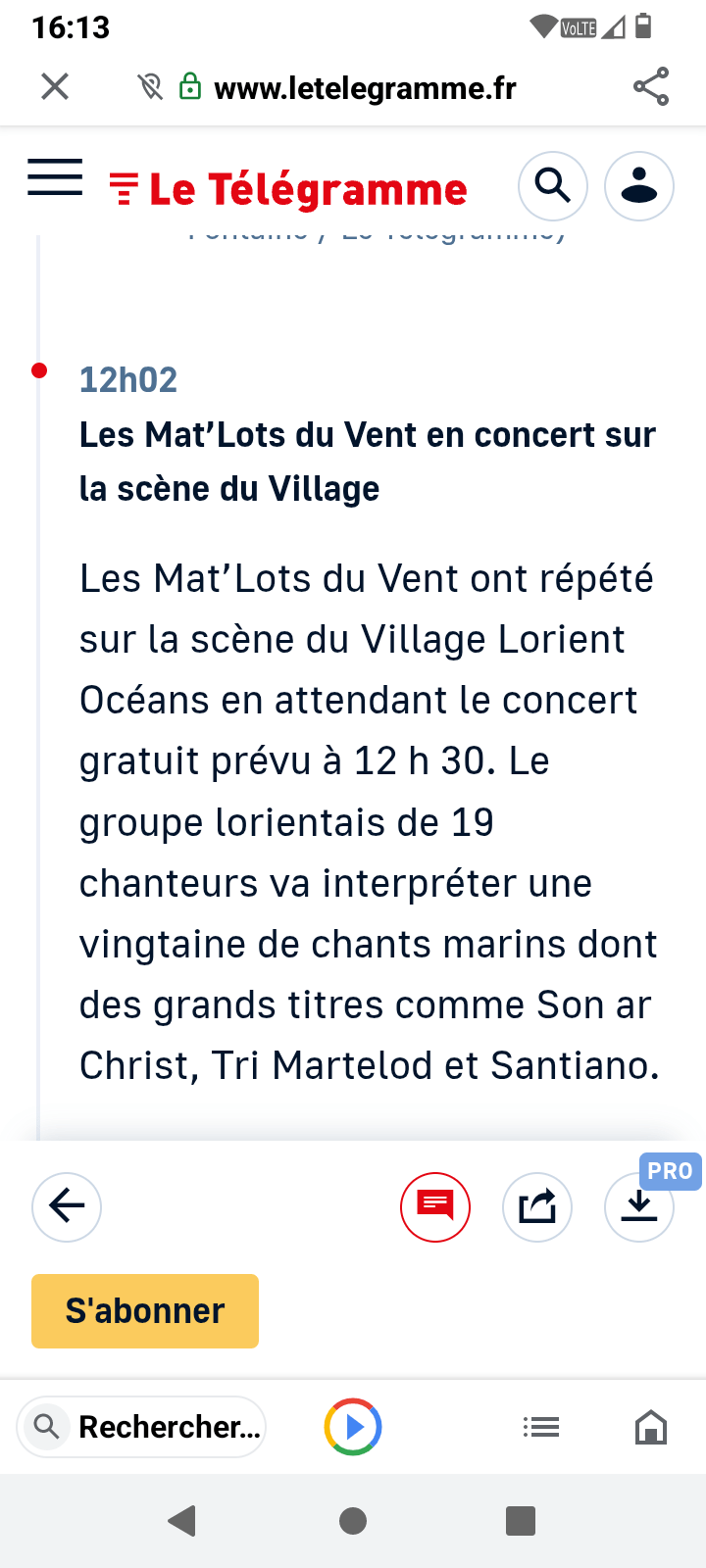Tap the system back navigation button
706x1568 pixels.
coord(182,1521)
